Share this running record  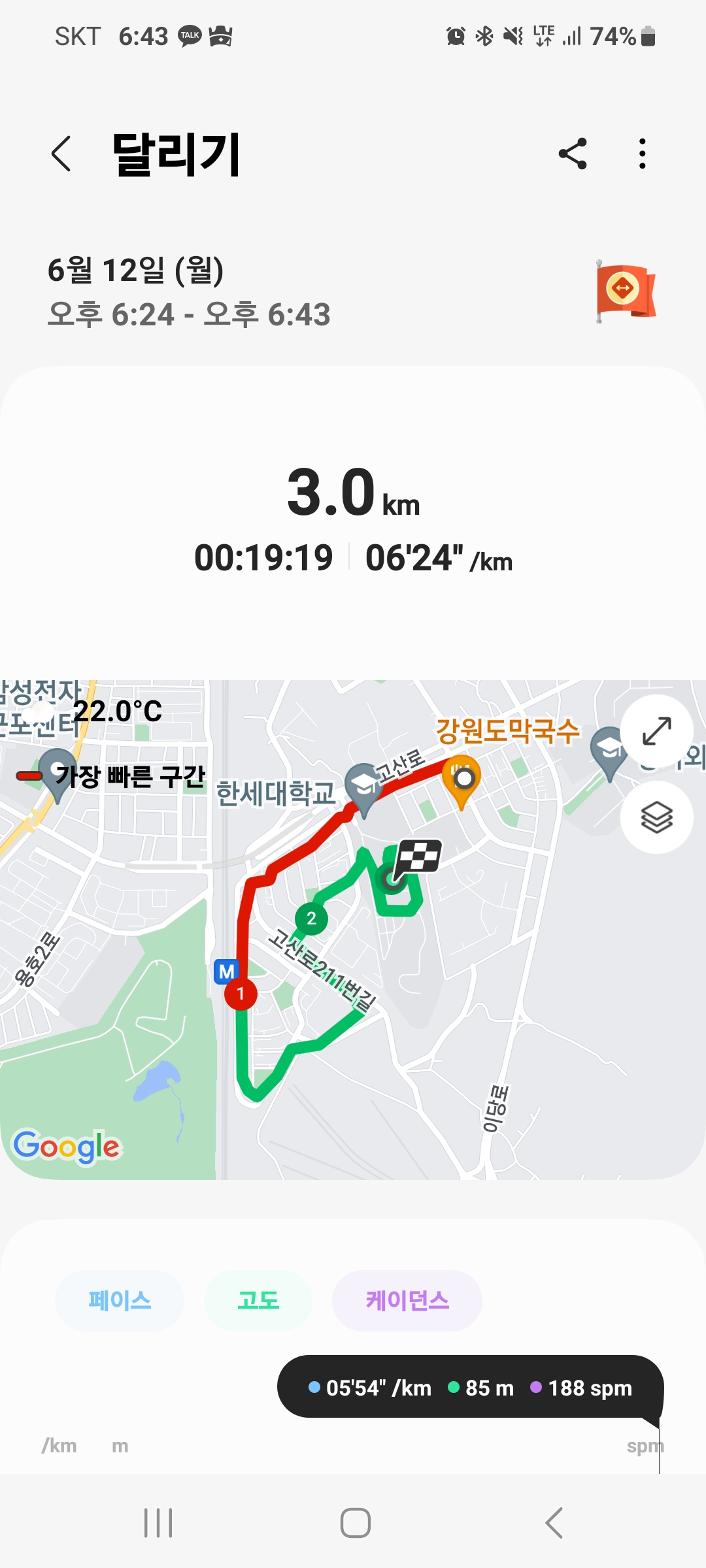pyautogui.click(x=573, y=154)
